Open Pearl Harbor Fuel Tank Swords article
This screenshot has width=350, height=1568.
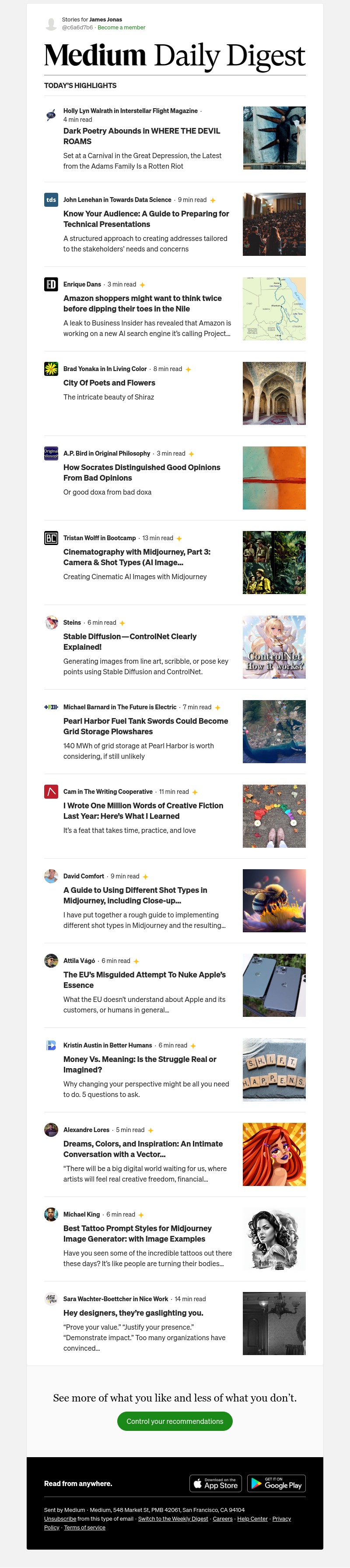[145, 726]
